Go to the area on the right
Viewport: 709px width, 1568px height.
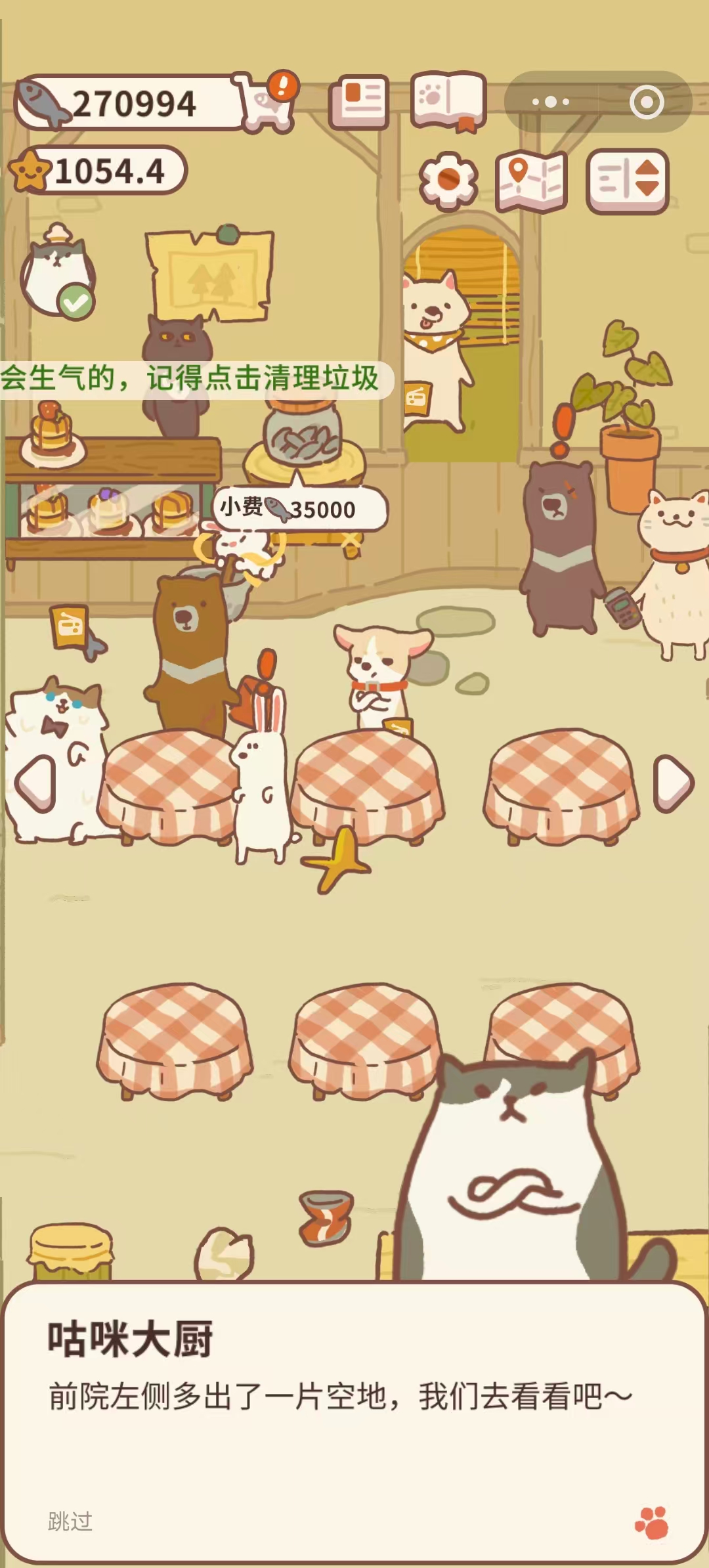[x=673, y=783]
